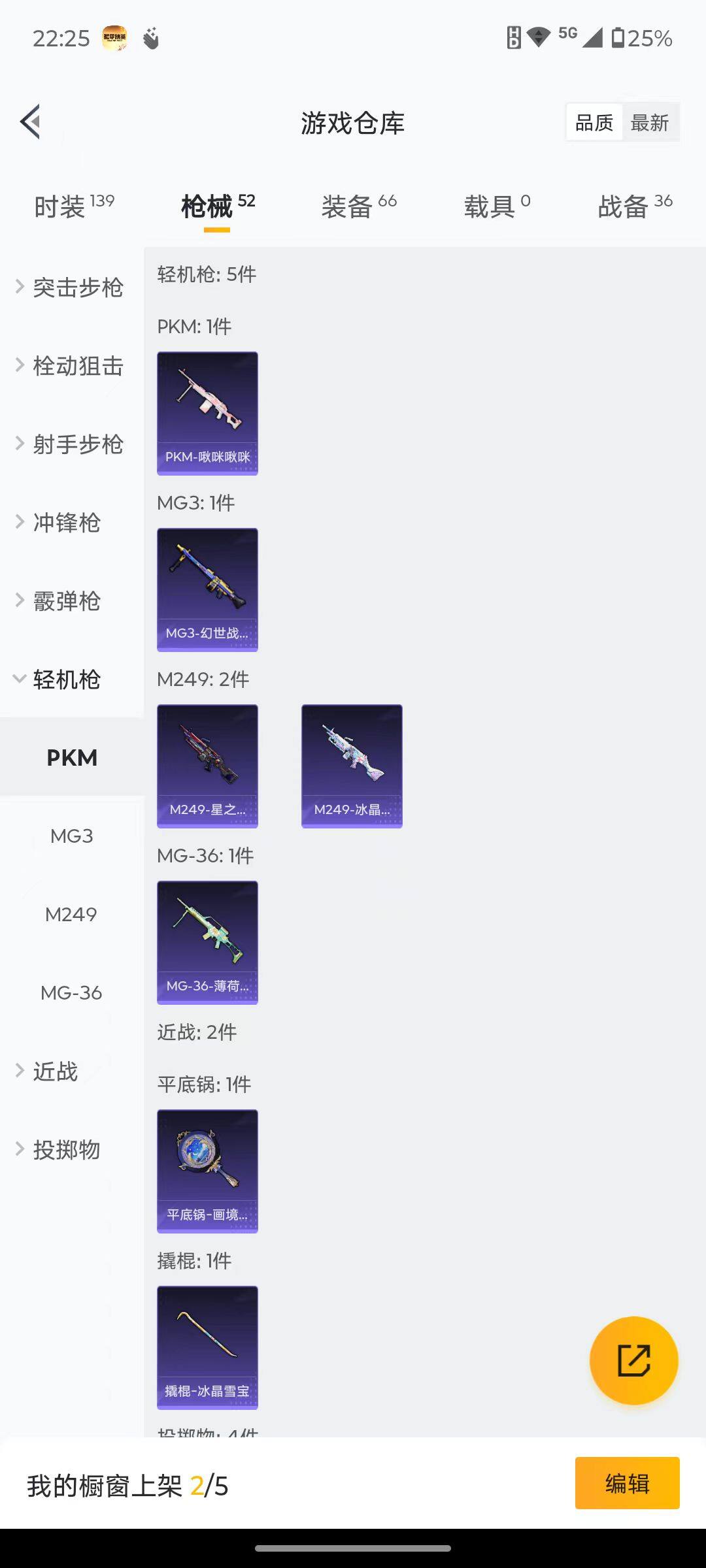706x1568 pixels.
Task: Expand the 投掷物 throwables category
Action: pyautogui.click(x=65, y=1150)
